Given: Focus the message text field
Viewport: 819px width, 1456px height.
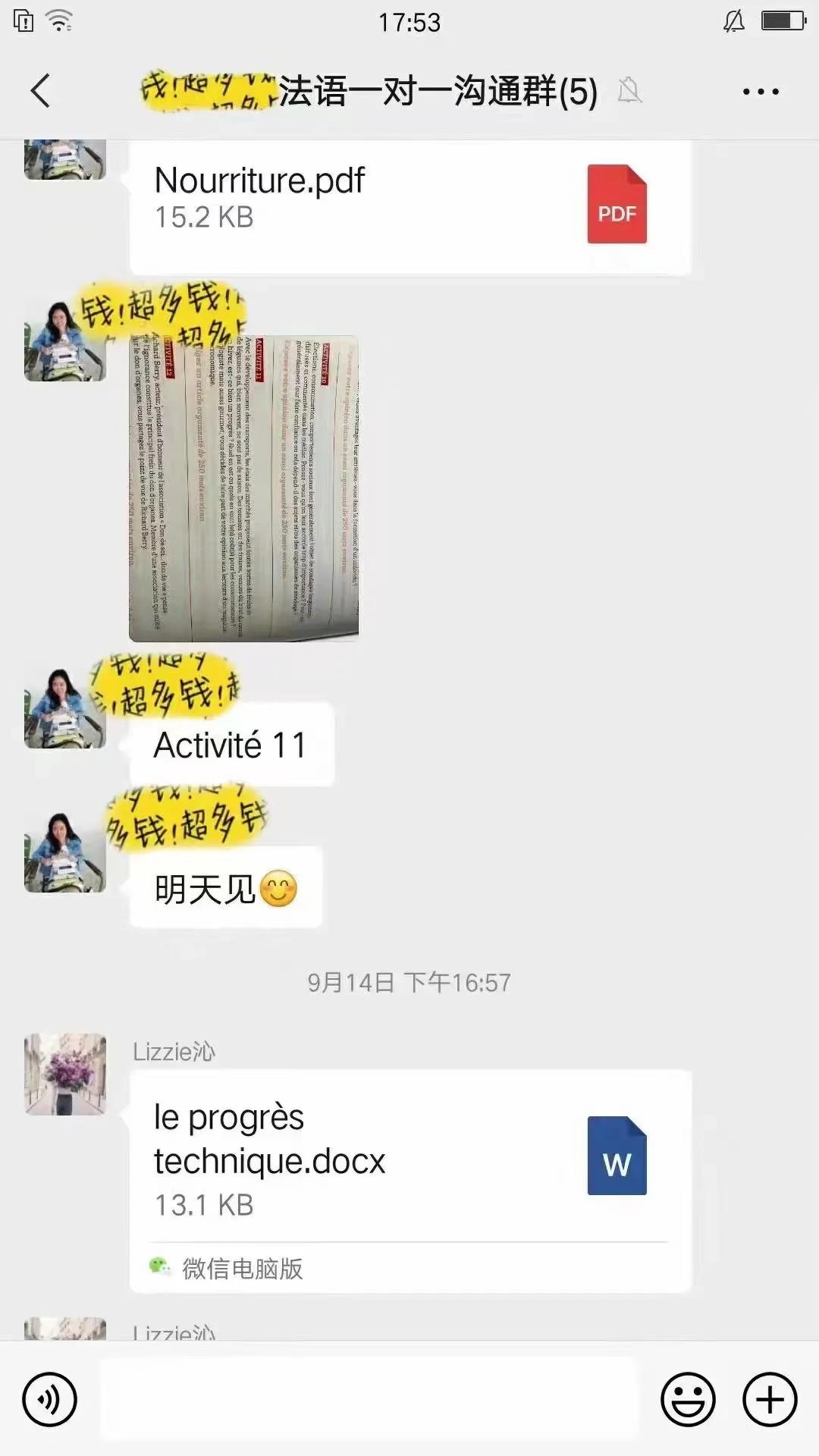Looking at the screenshot, I should [x=368, y=1399].
